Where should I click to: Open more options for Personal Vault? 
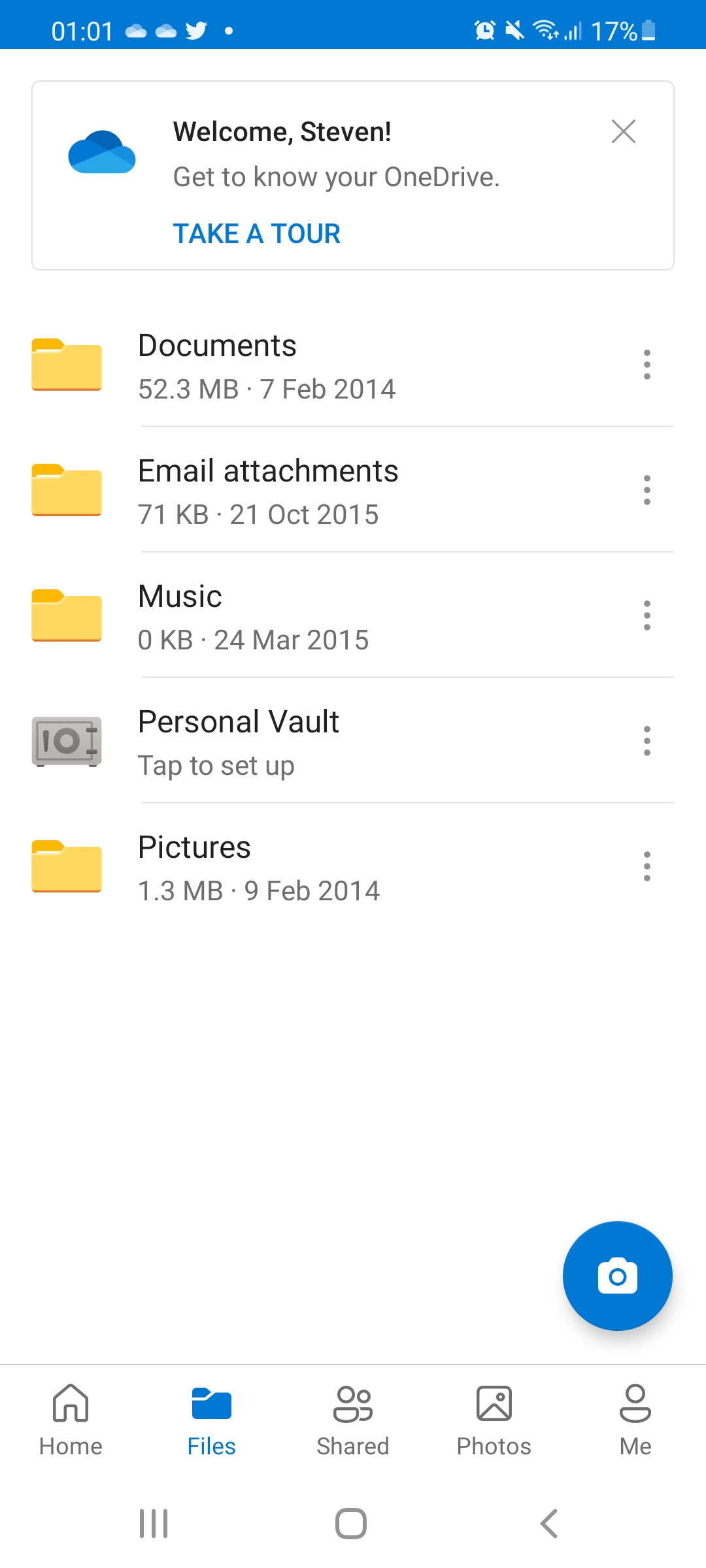point(647,741)
